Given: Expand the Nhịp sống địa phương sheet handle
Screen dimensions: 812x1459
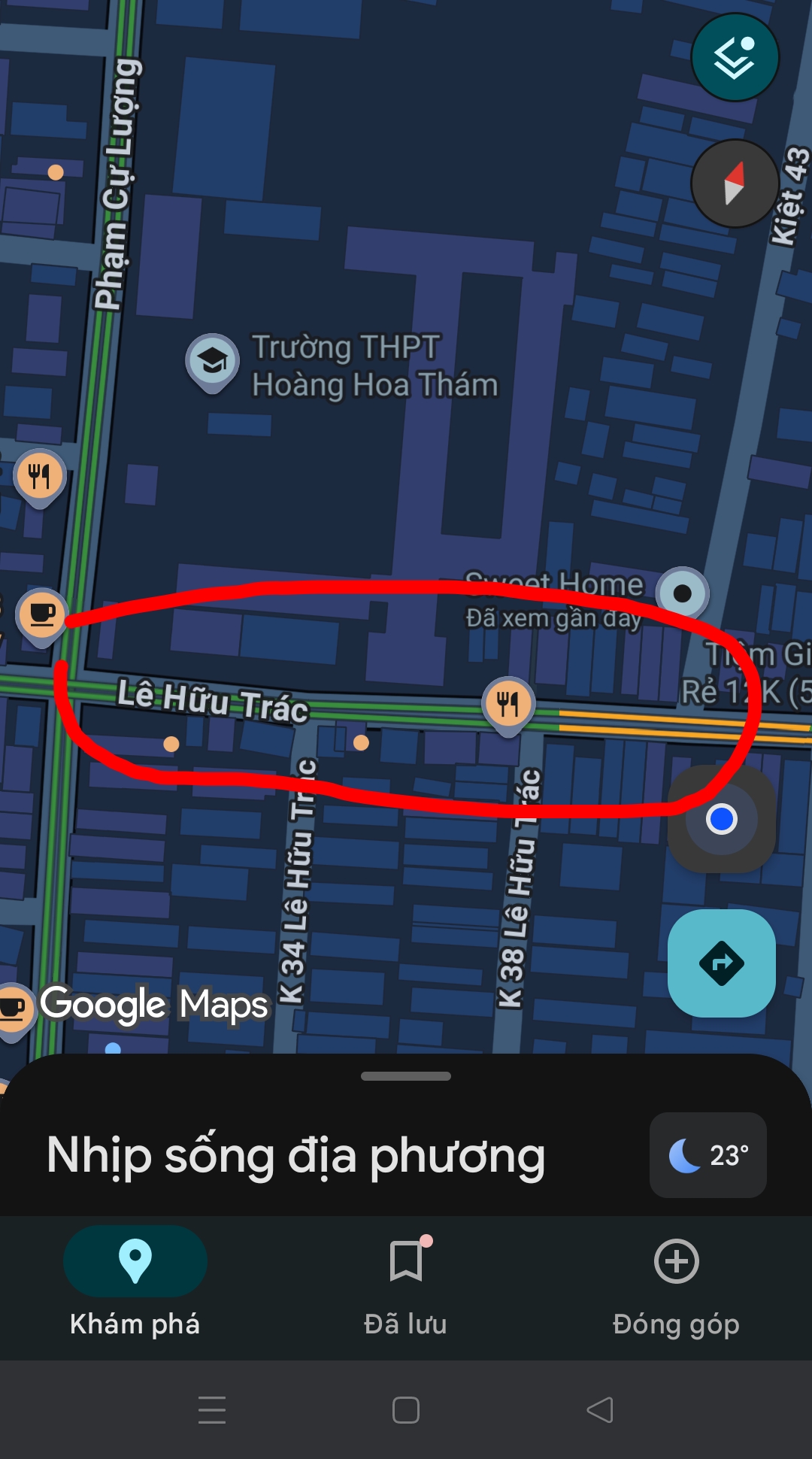Looking at the screenshot, I should click(406, 1076).
